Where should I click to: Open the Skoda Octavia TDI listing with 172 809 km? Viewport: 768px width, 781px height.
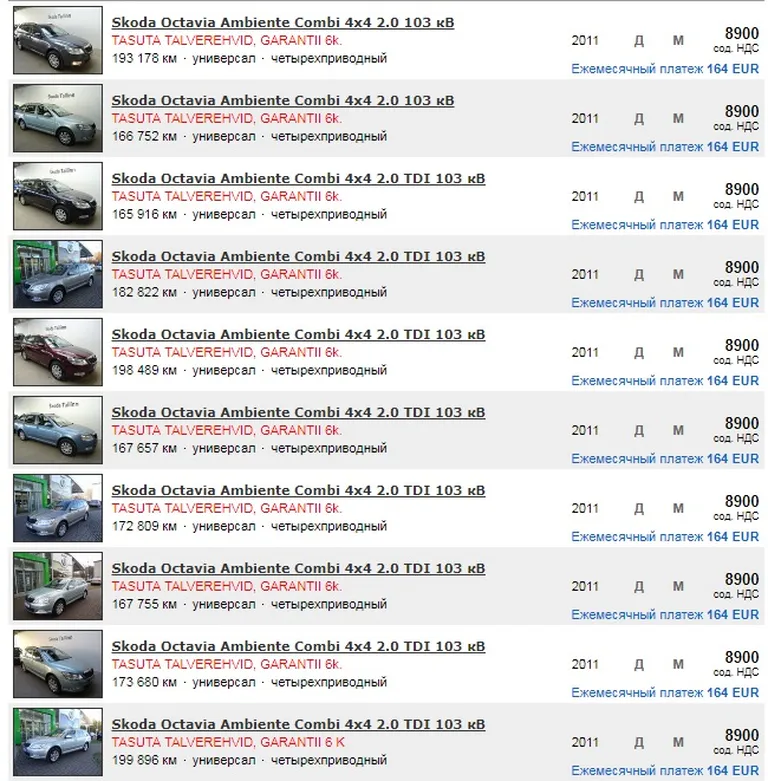(298, 490)
